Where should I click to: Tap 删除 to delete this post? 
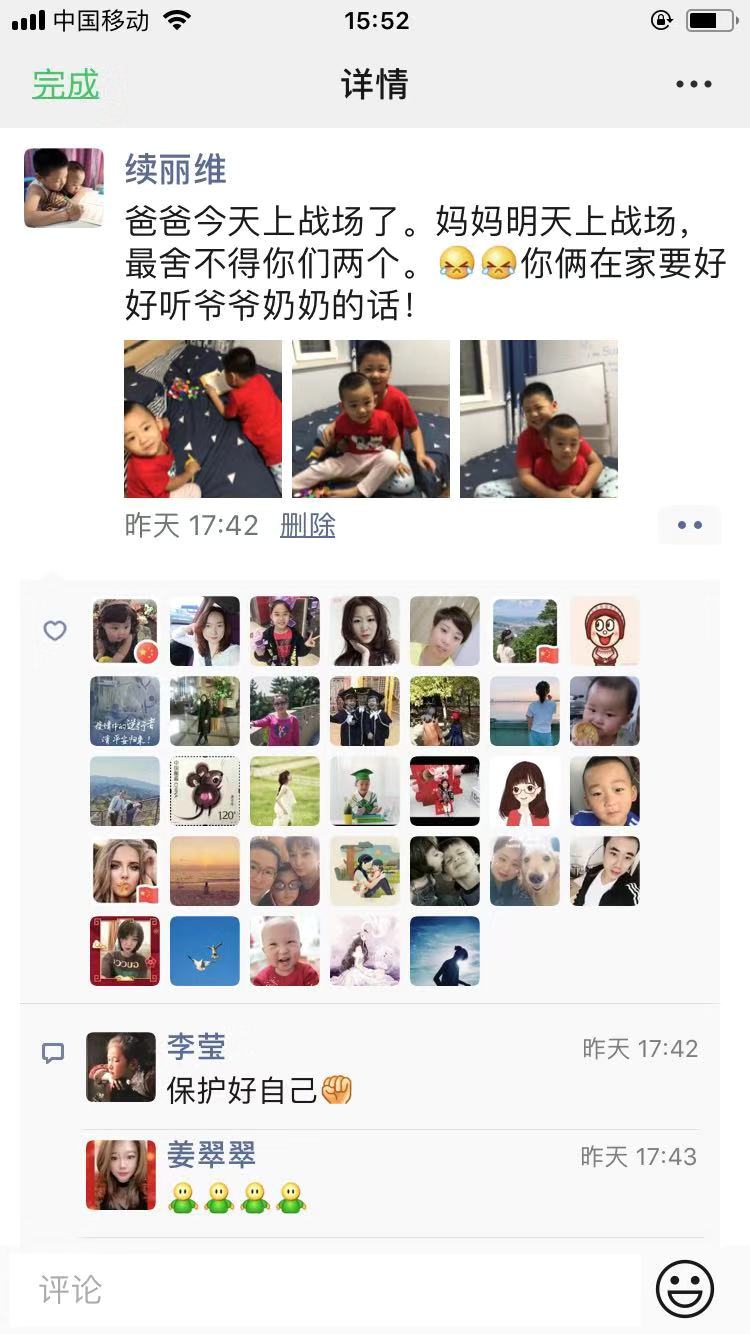tap(308, 525)
